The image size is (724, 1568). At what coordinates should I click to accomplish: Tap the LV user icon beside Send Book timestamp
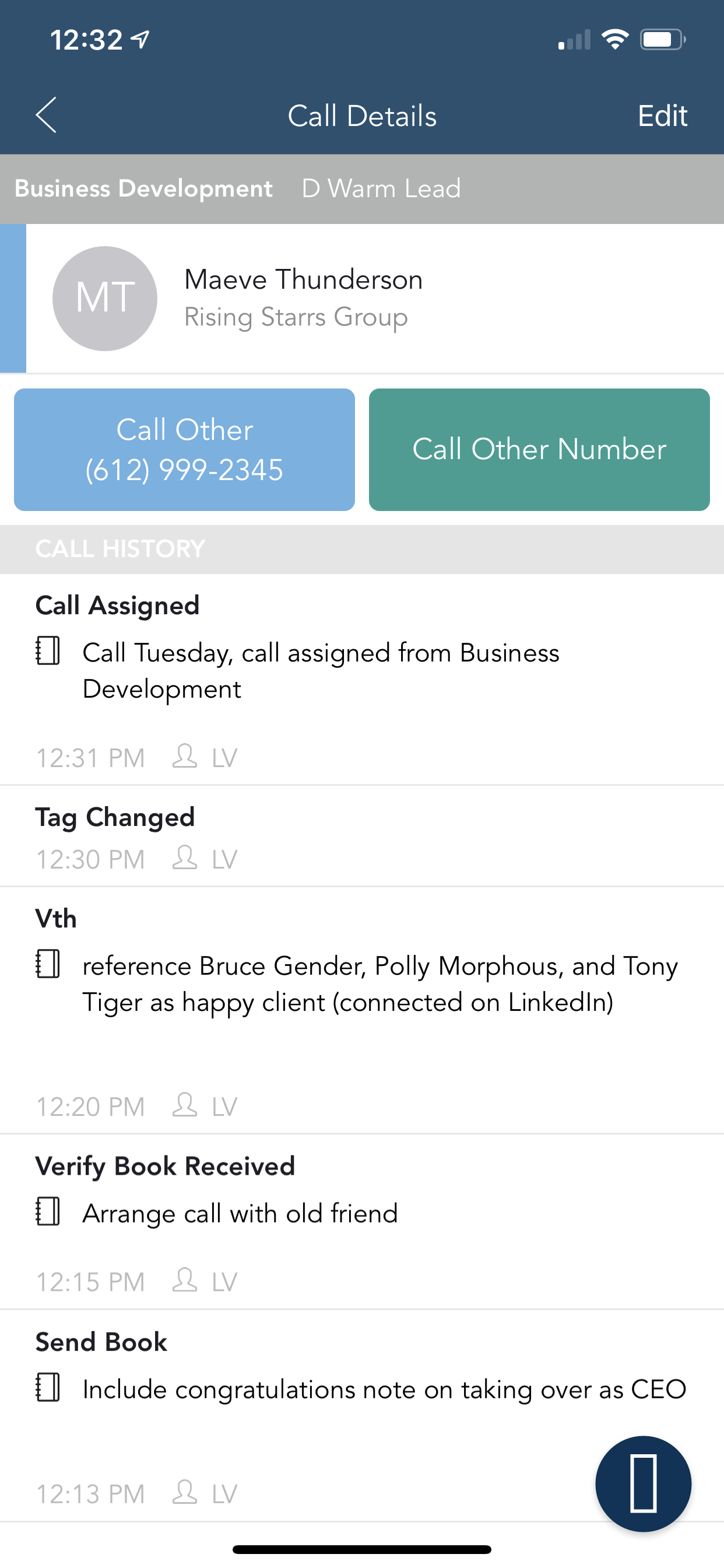point(184,1493)
